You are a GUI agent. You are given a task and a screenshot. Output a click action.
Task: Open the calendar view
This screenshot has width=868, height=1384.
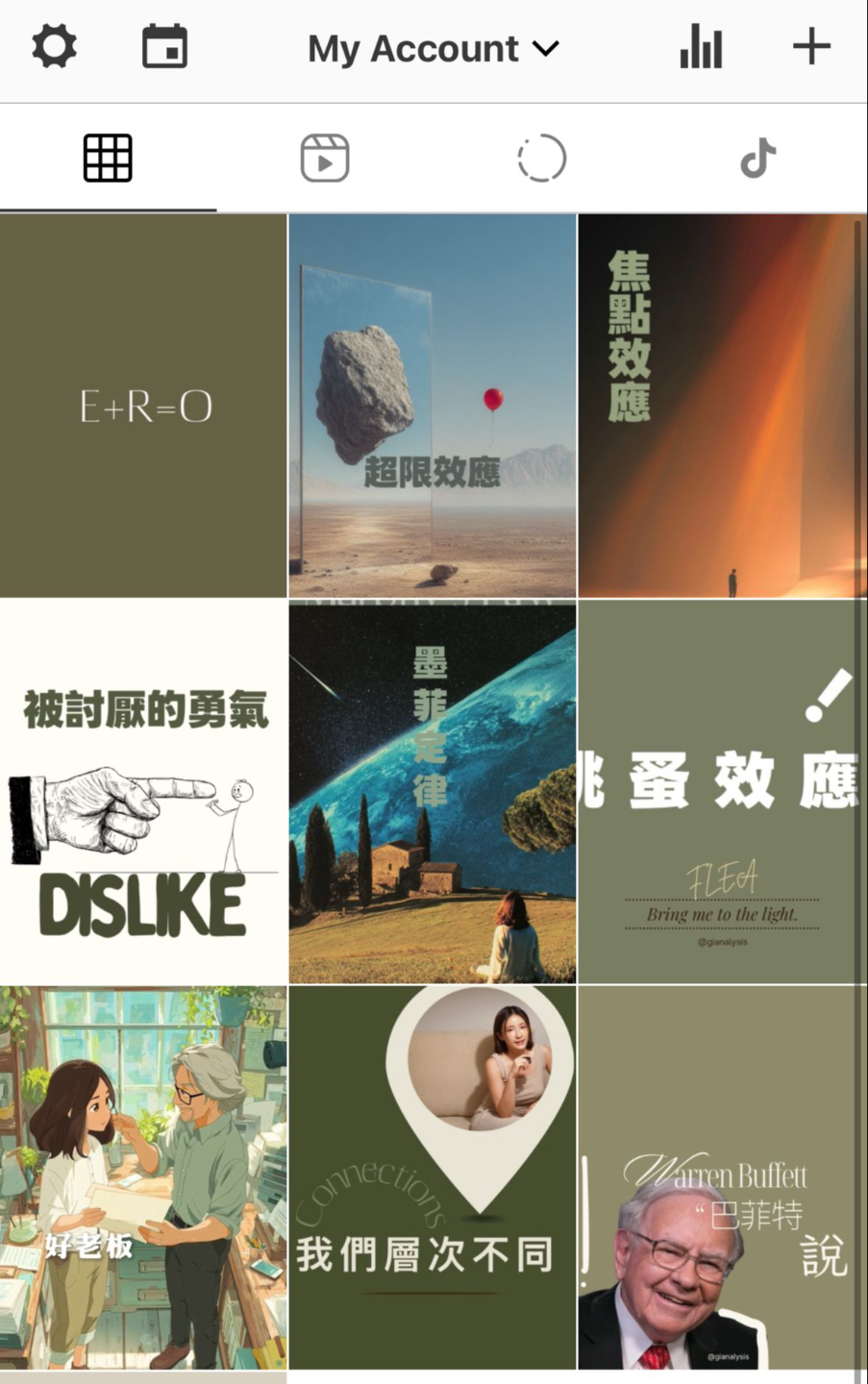coord(164,46)
